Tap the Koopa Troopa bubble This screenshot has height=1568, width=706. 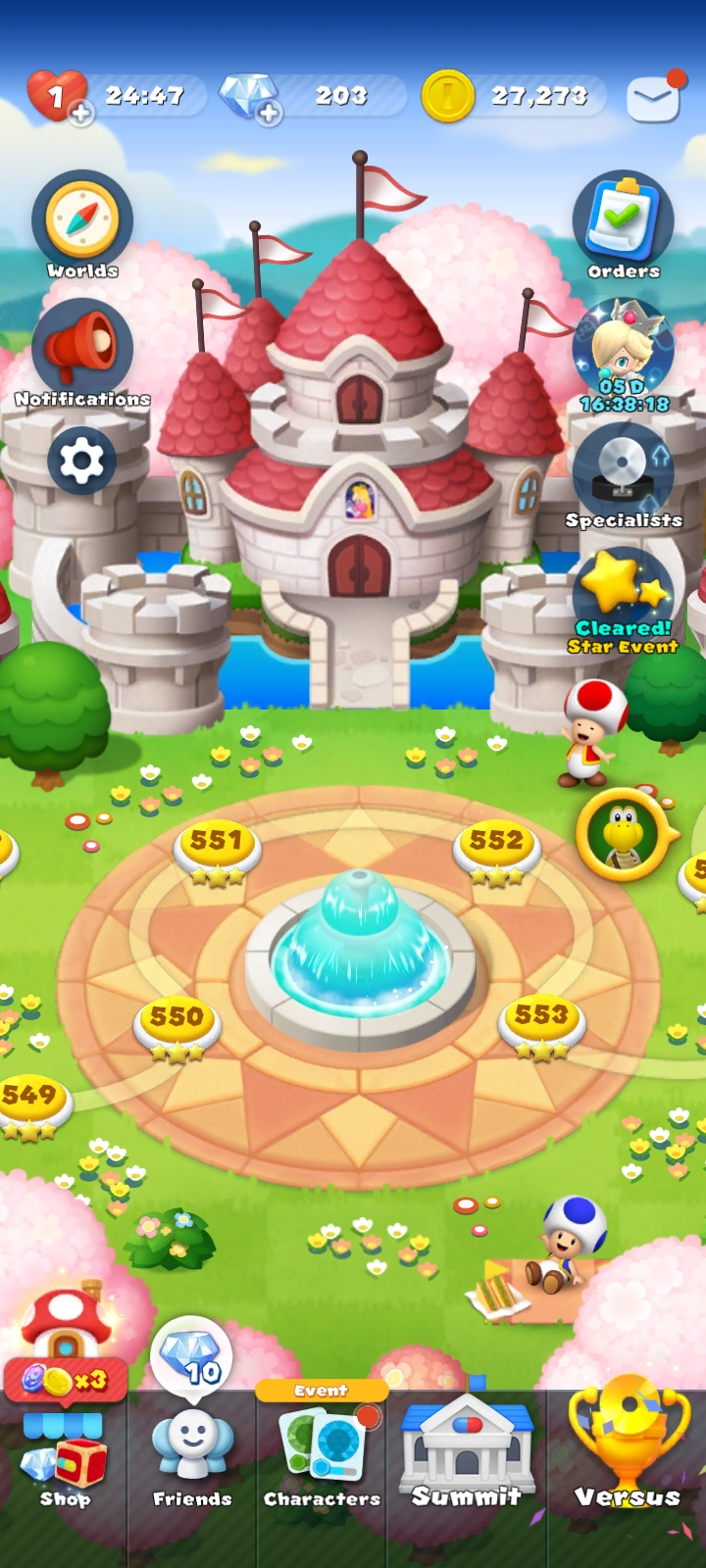click(622, 834)
